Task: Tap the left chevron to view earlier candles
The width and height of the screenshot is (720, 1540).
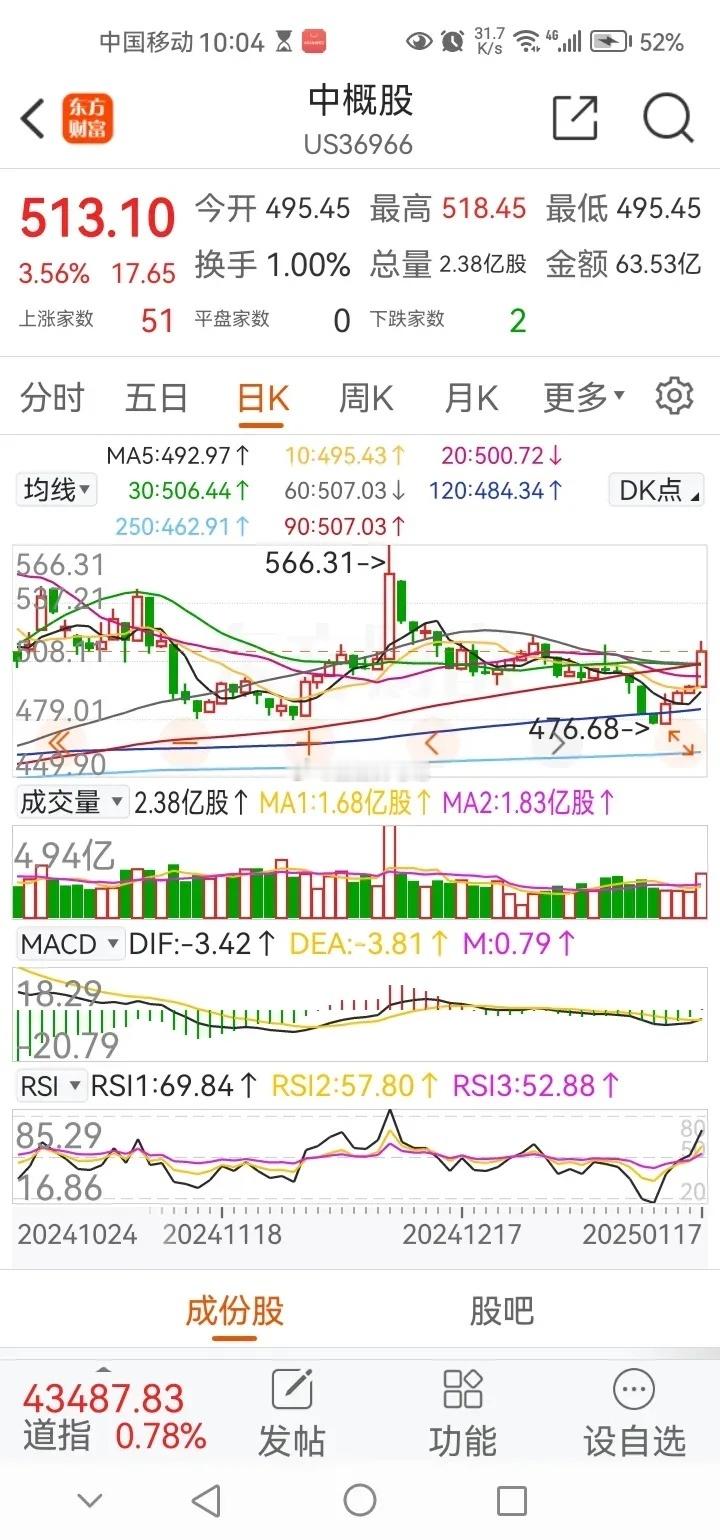Action: coord(432,743)
